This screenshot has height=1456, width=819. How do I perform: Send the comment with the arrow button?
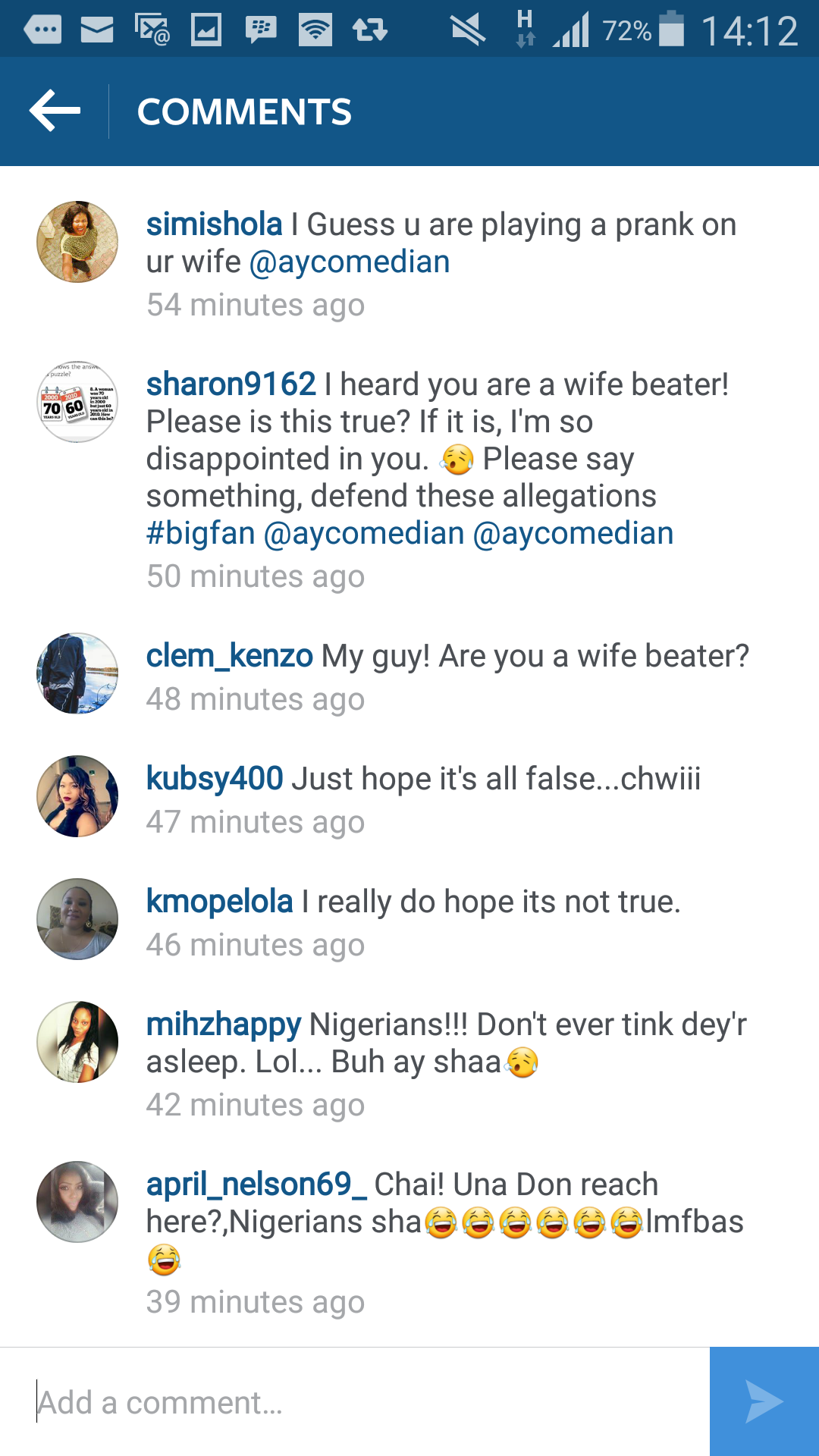(764, 1402)
